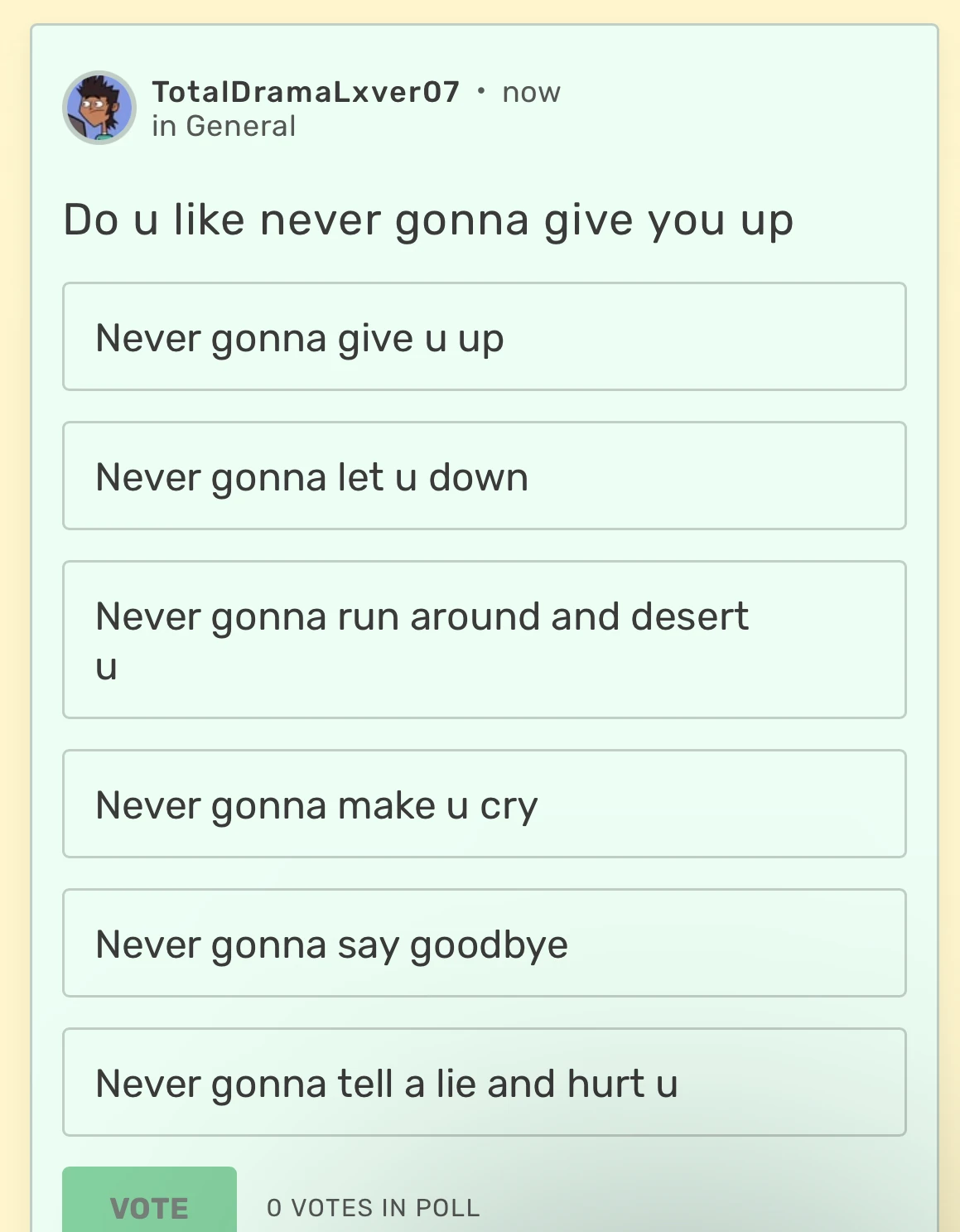Choose 'Never gonna let u down' option
The width and height of the screenshot is (960, 1232).
click(x=484, y=476)
